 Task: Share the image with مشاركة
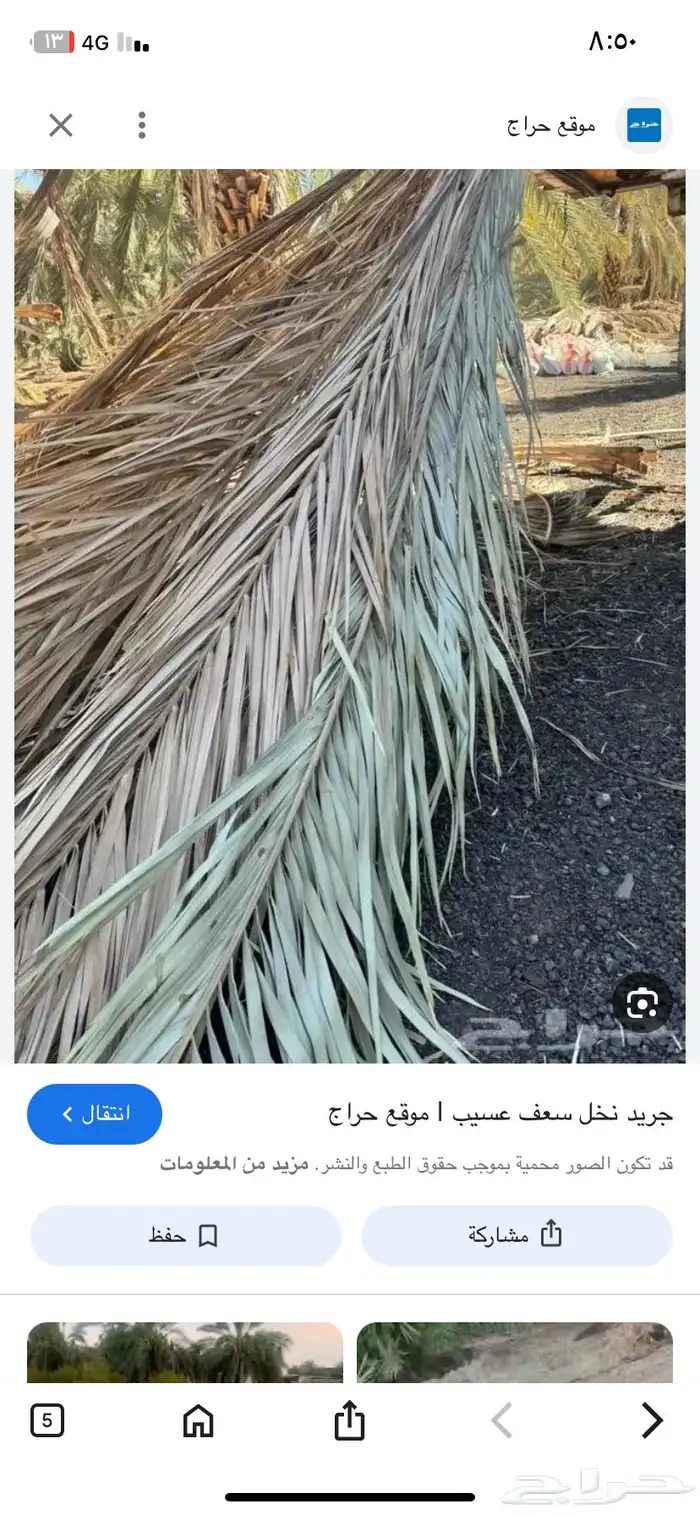tap(516, 1235)
